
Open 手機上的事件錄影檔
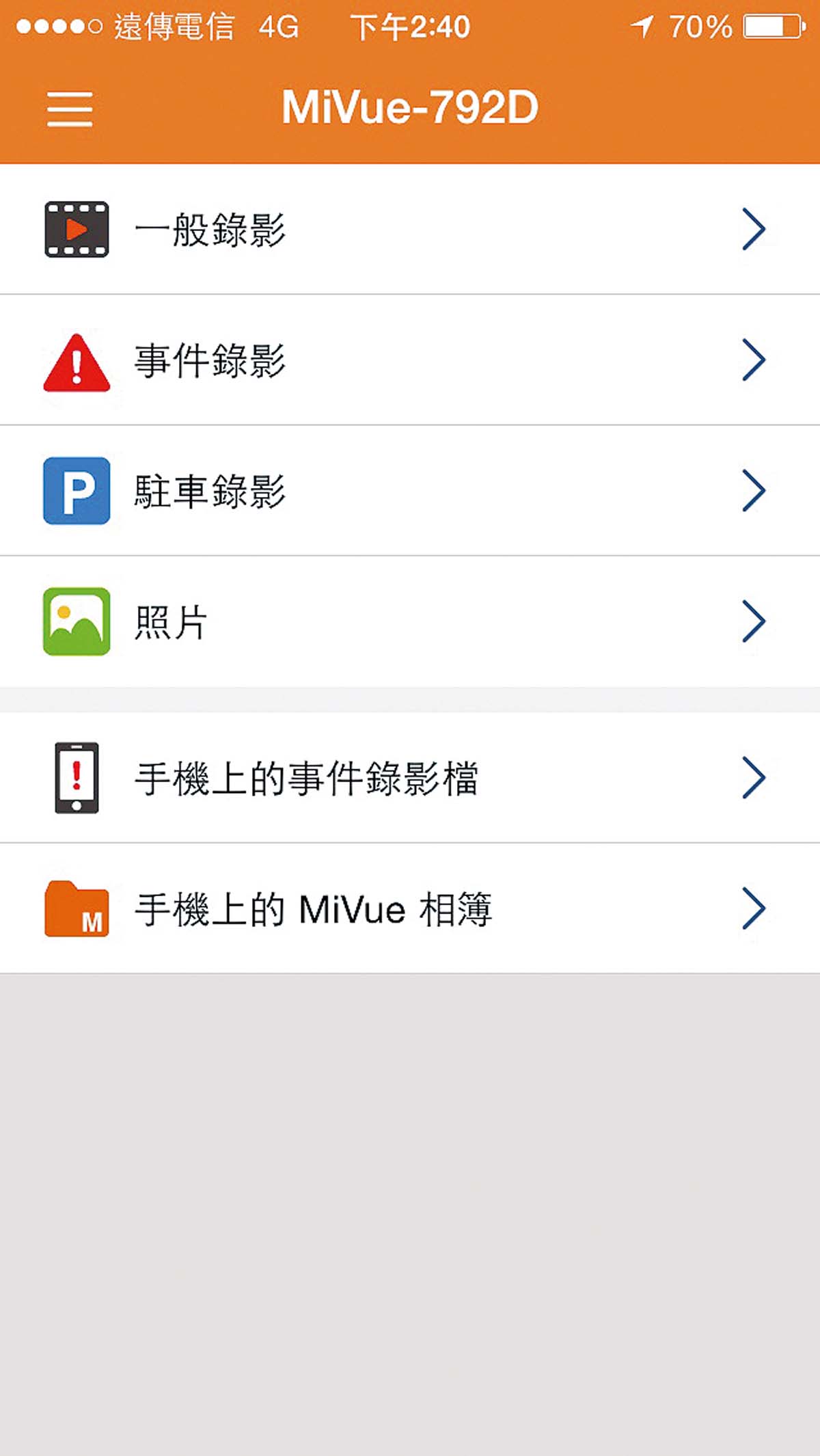coord(410,778)
